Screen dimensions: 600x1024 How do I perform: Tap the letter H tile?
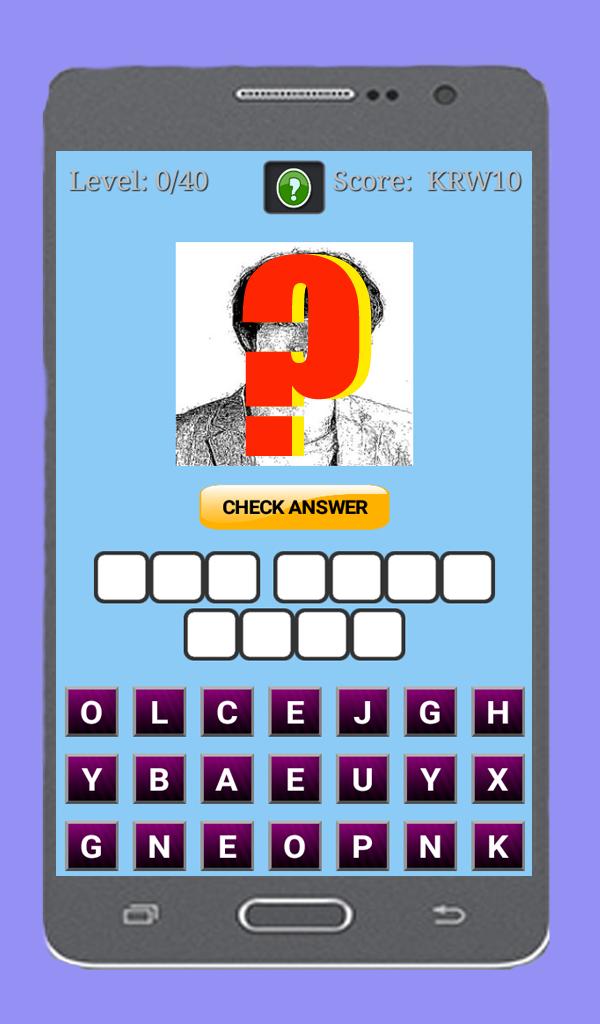coord(497,713)
